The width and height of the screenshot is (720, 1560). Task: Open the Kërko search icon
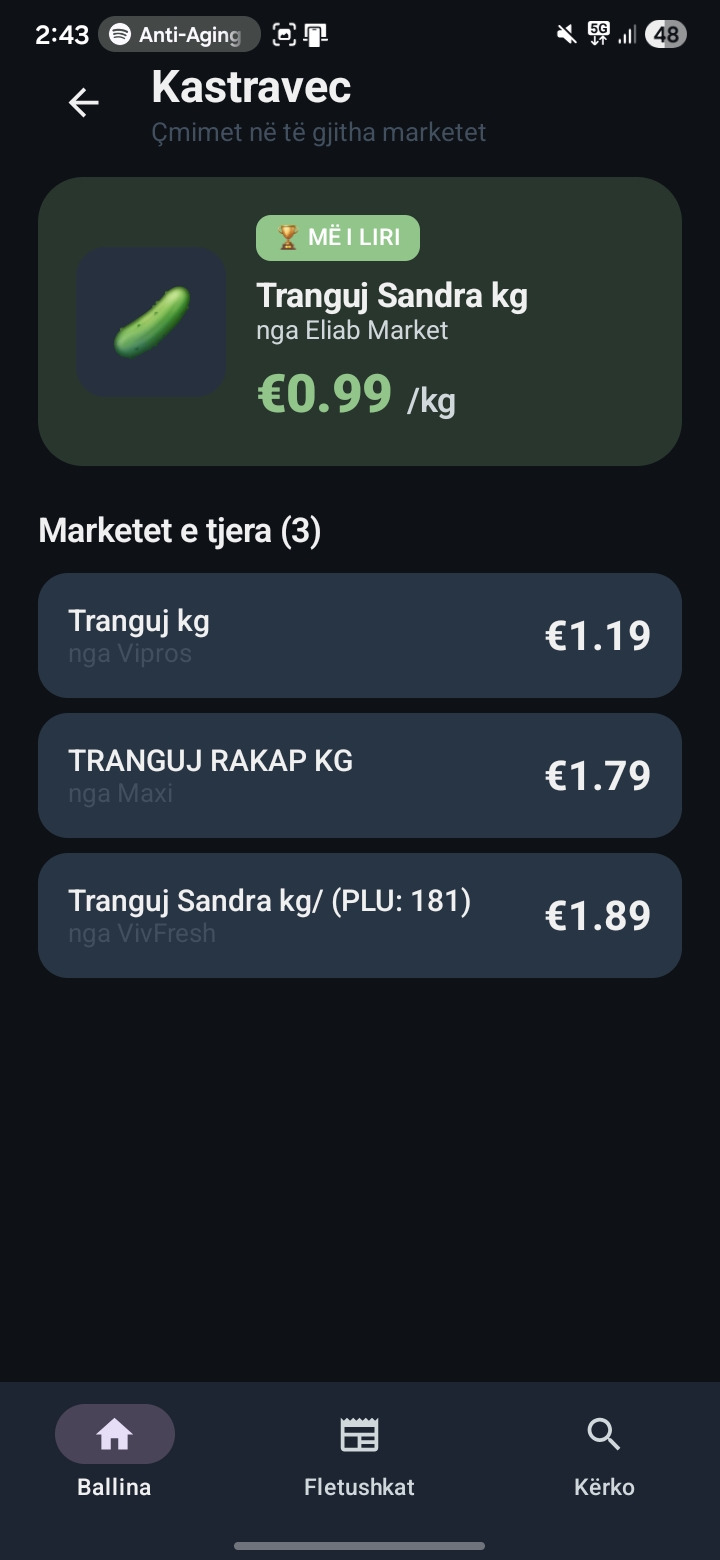point(603,1433)
